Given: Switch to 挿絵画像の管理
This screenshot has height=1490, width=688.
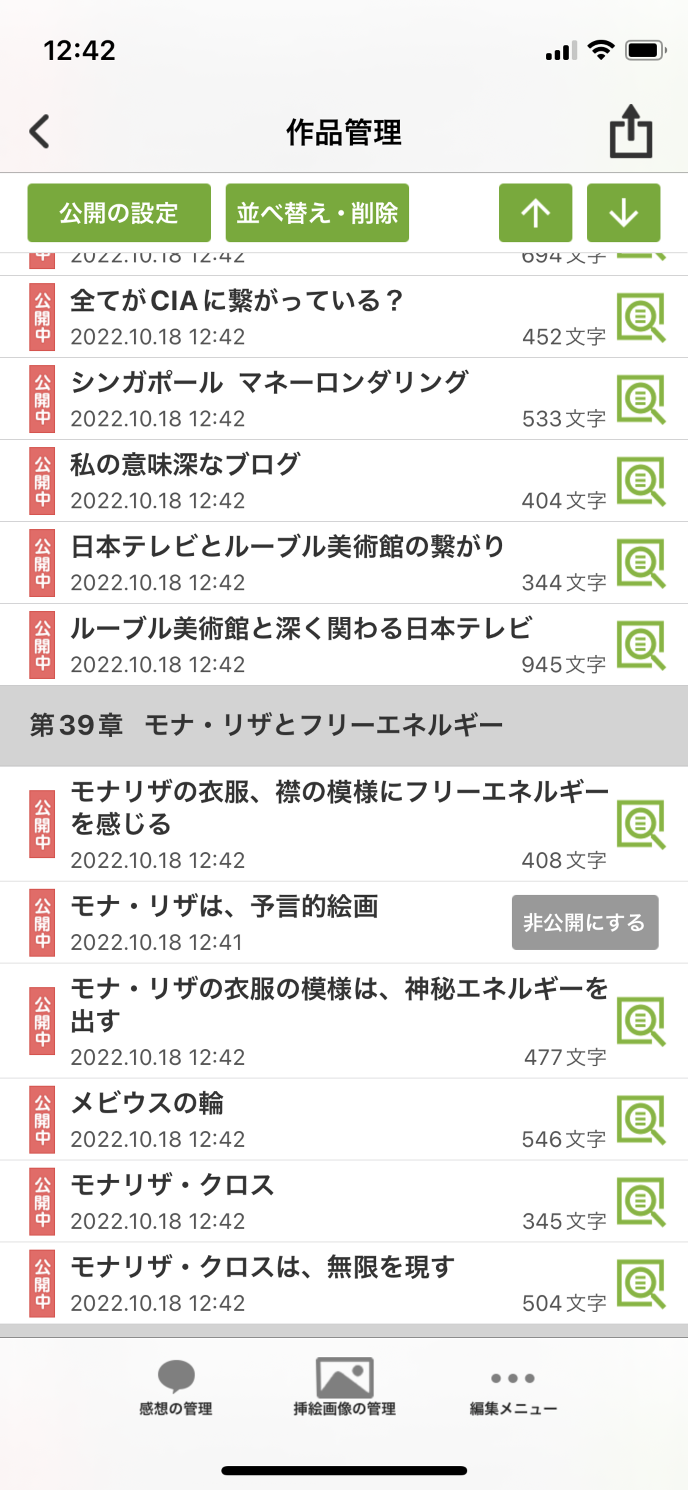Looking at the screenshot, I should point(344,1388).
